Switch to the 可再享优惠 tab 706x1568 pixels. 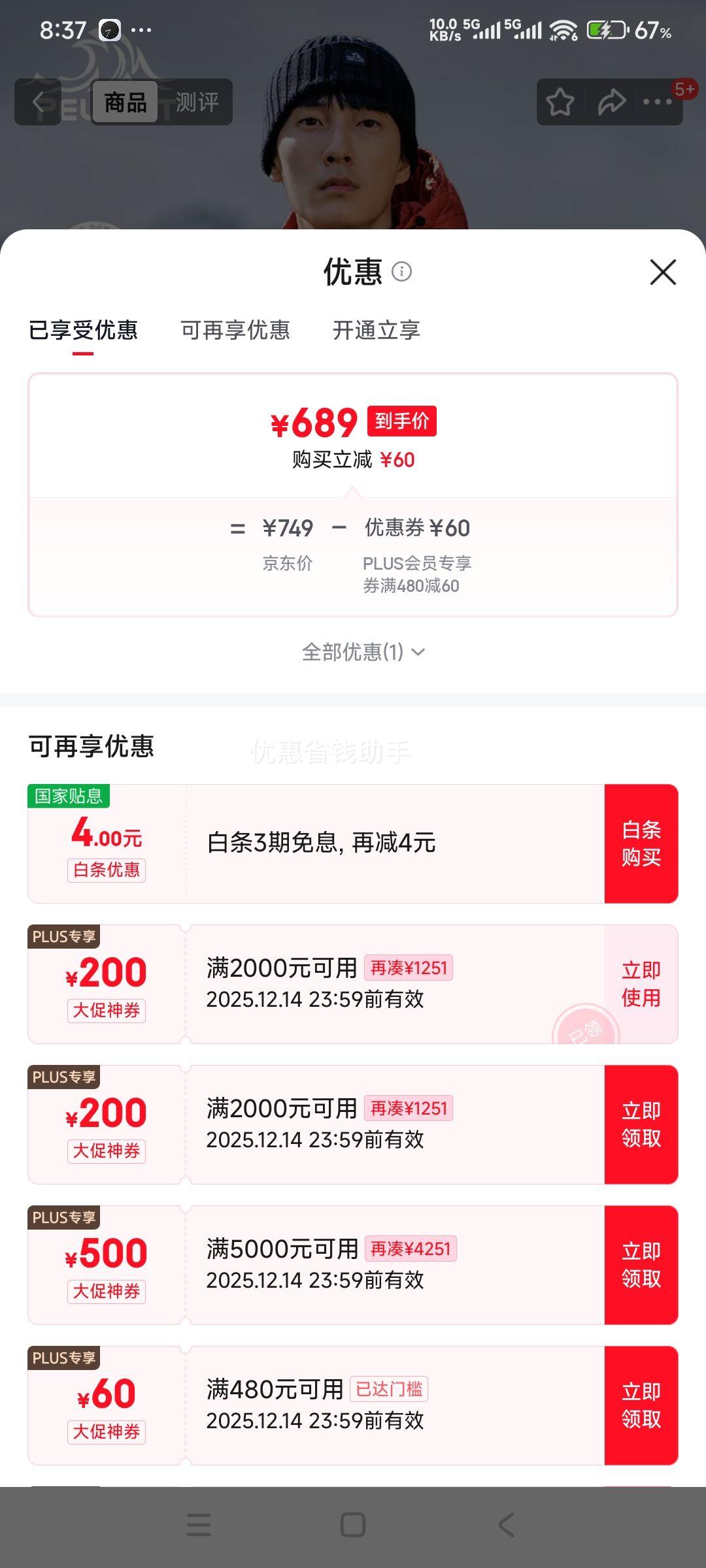tap(236, 331)
